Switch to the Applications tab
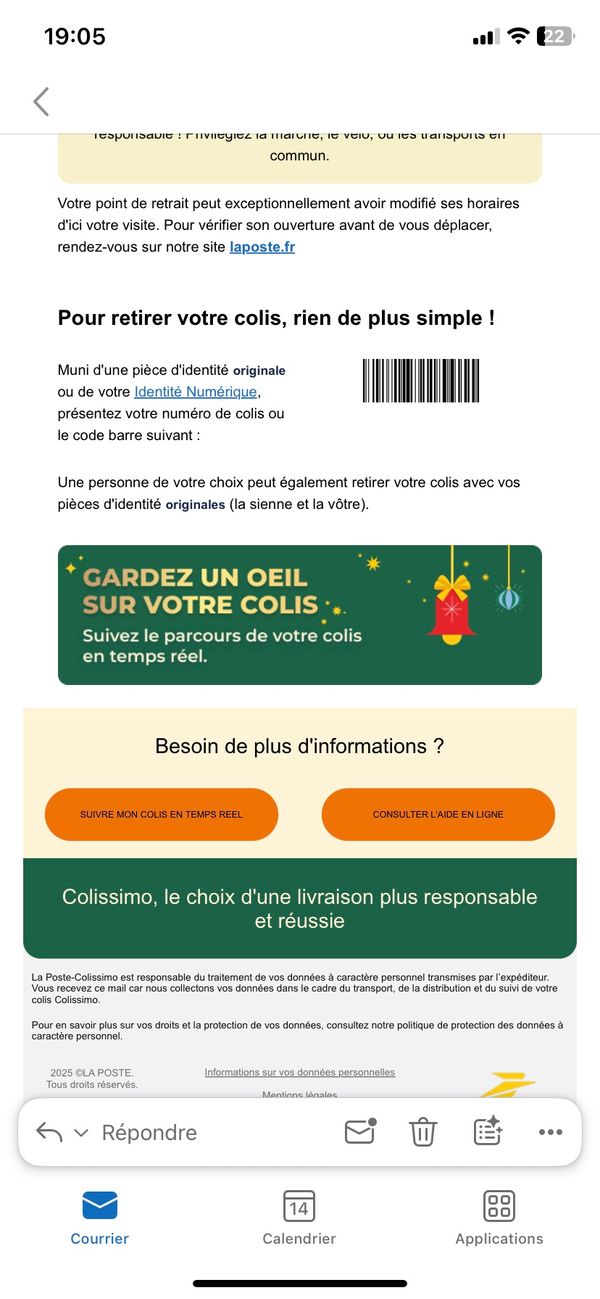This screenshot has height=1299, width=600. point(499,1216)
